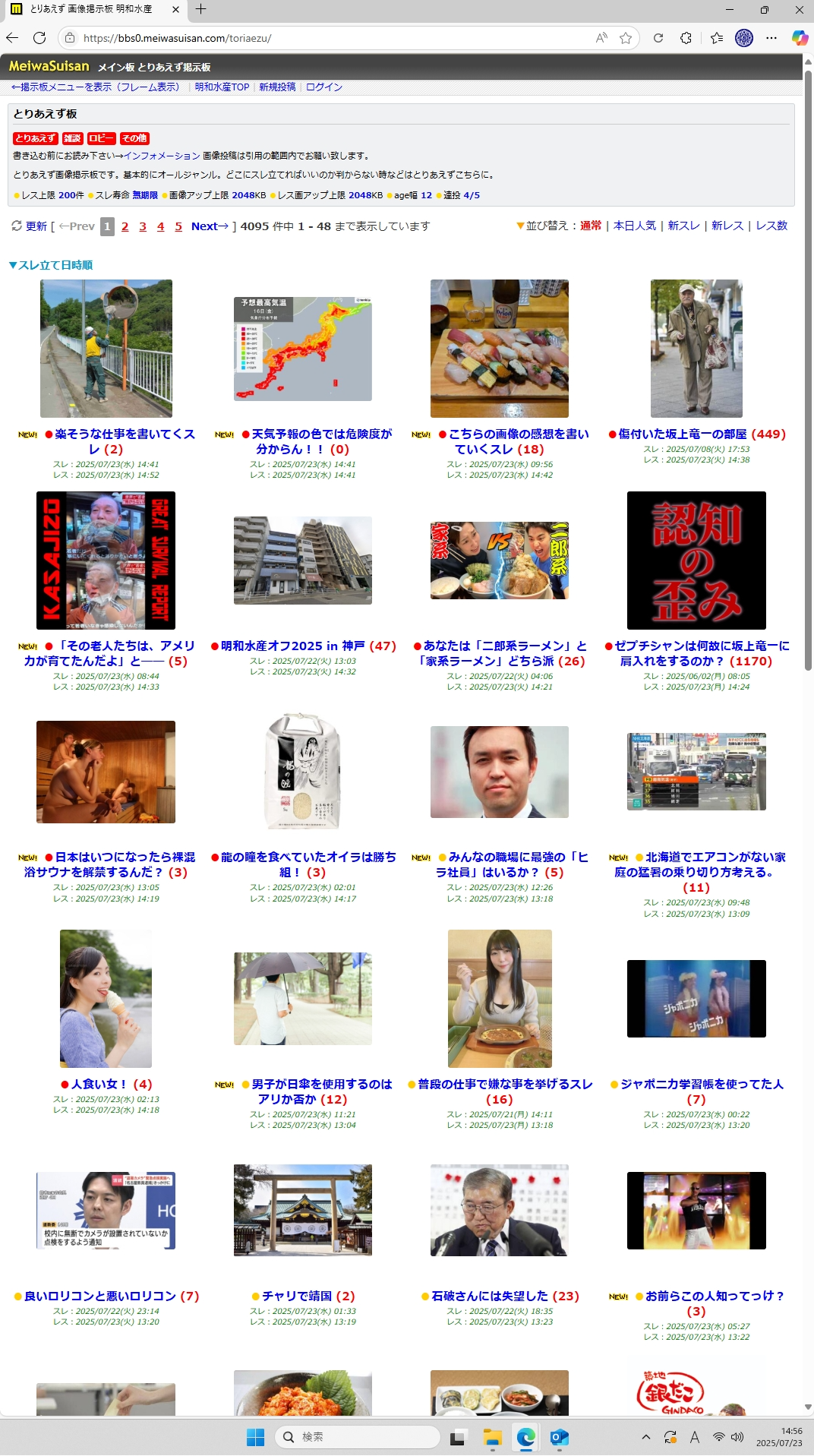
Task: Open the インフォメーション link
Action: 162,156
